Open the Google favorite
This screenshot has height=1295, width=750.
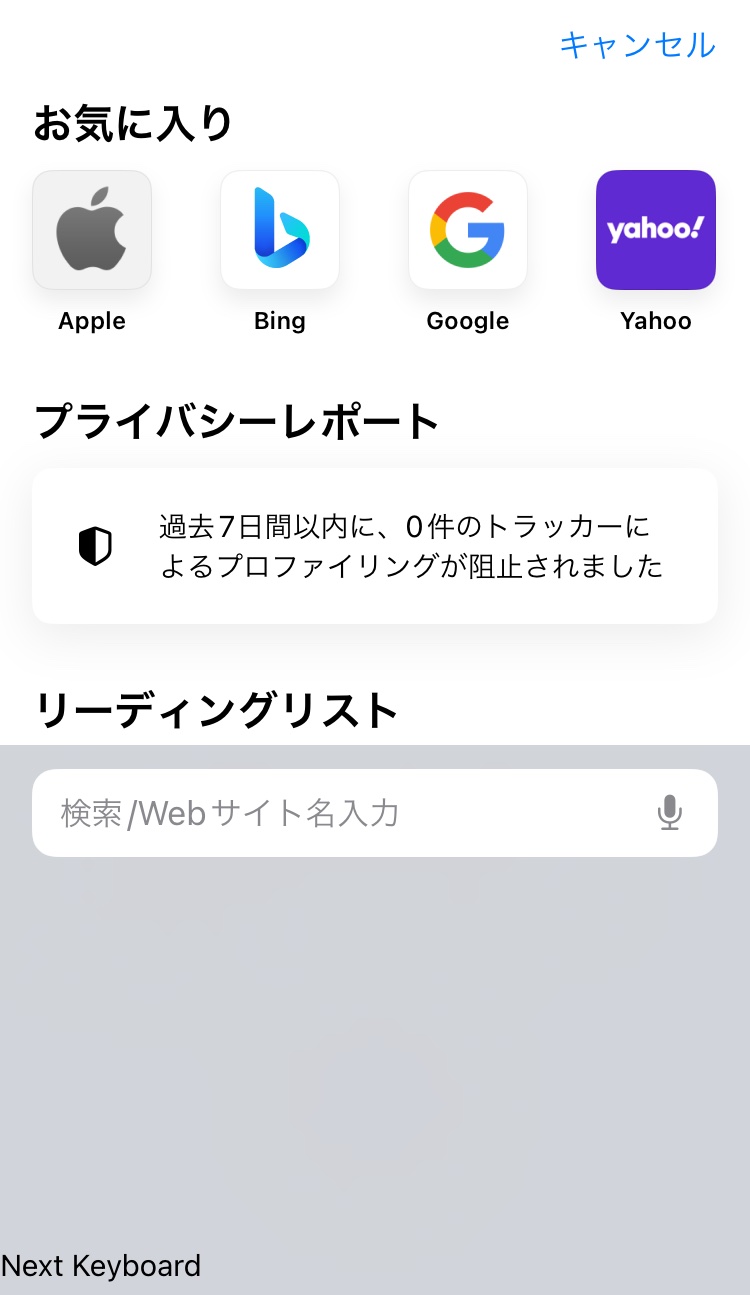468,230
